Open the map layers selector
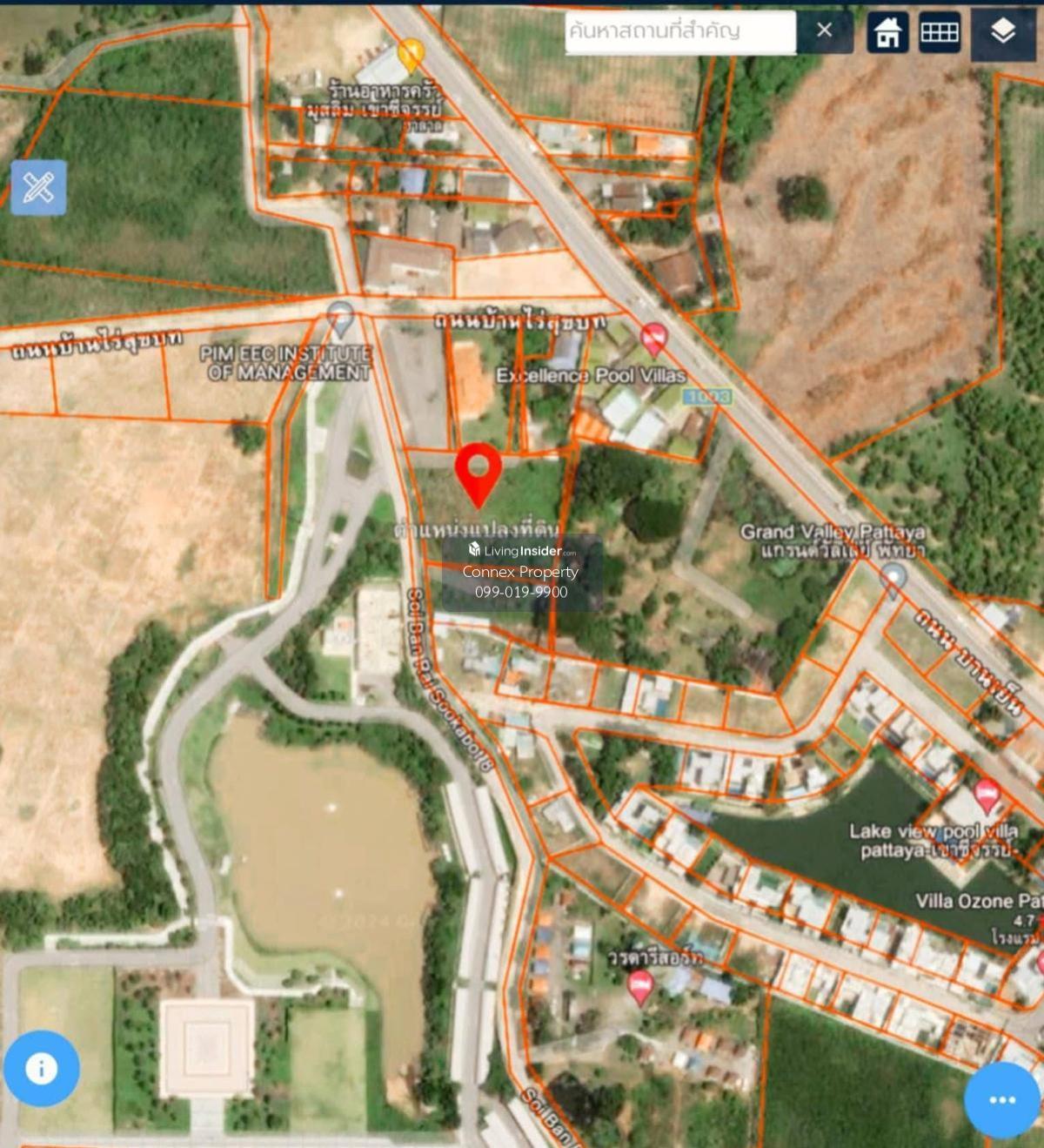1044x1148 pixels. click(1003, 33)
